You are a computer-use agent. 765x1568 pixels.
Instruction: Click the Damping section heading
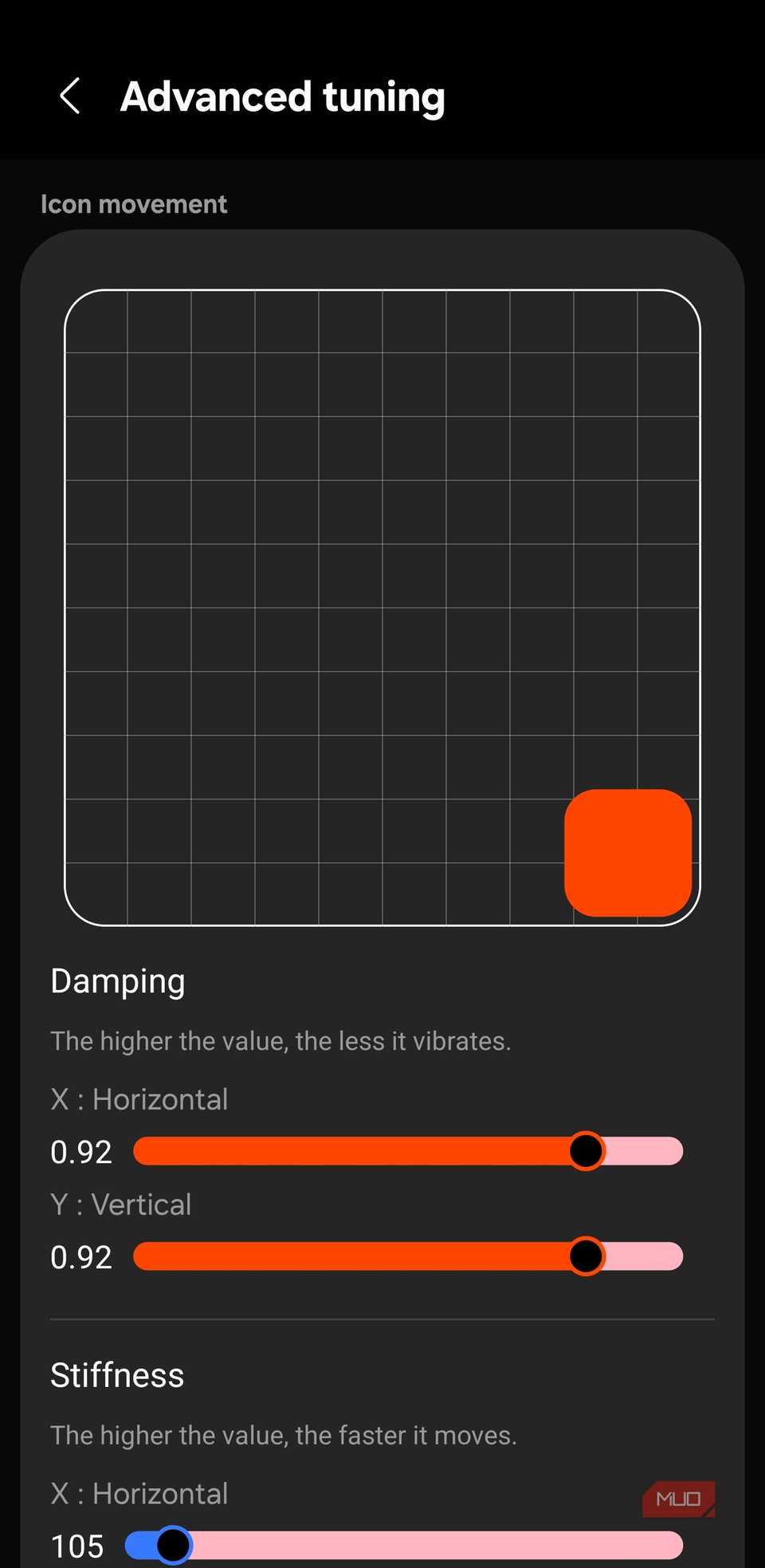[x=117, y=981]
